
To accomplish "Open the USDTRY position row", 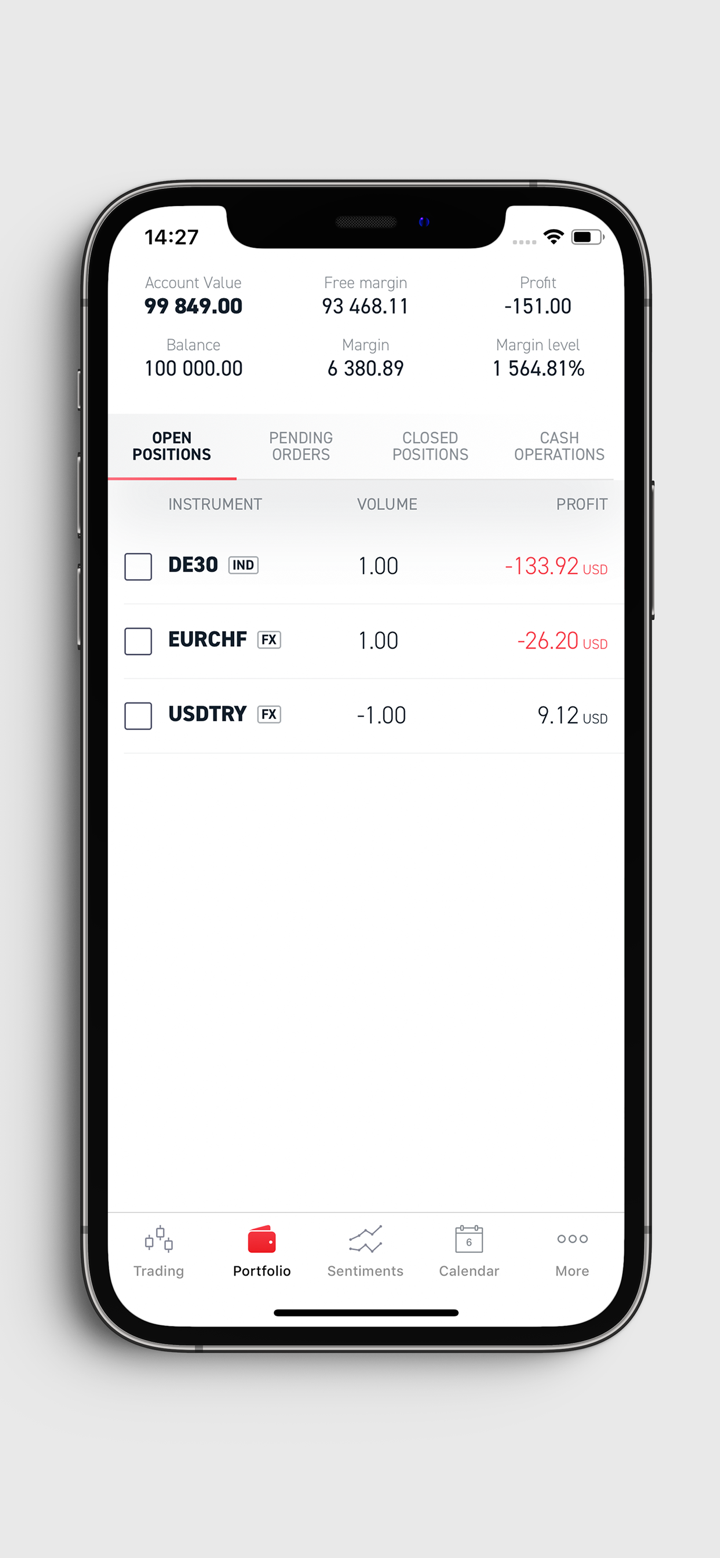I will pos(380,716).
